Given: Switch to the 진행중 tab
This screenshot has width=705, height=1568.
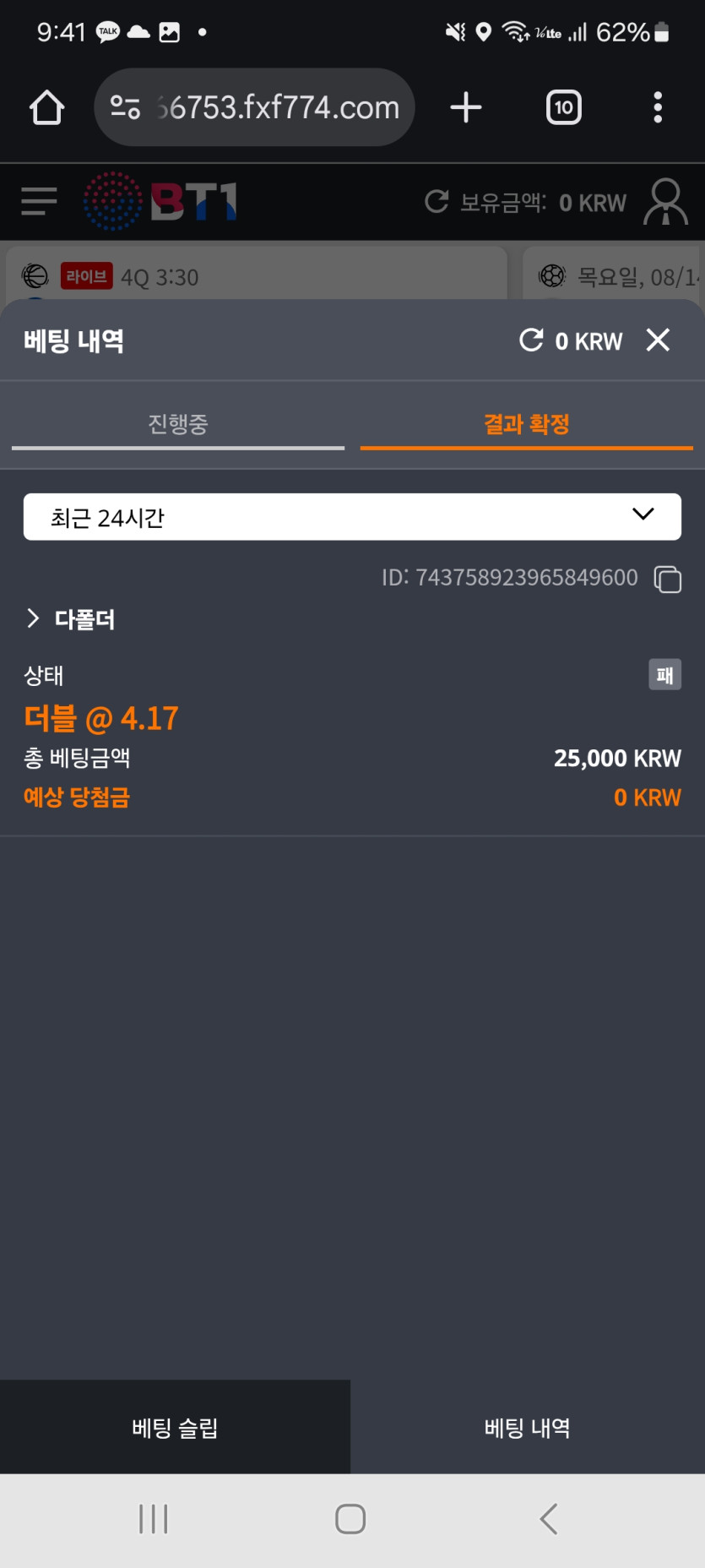Looking at the screenshot, I should 177,424.
